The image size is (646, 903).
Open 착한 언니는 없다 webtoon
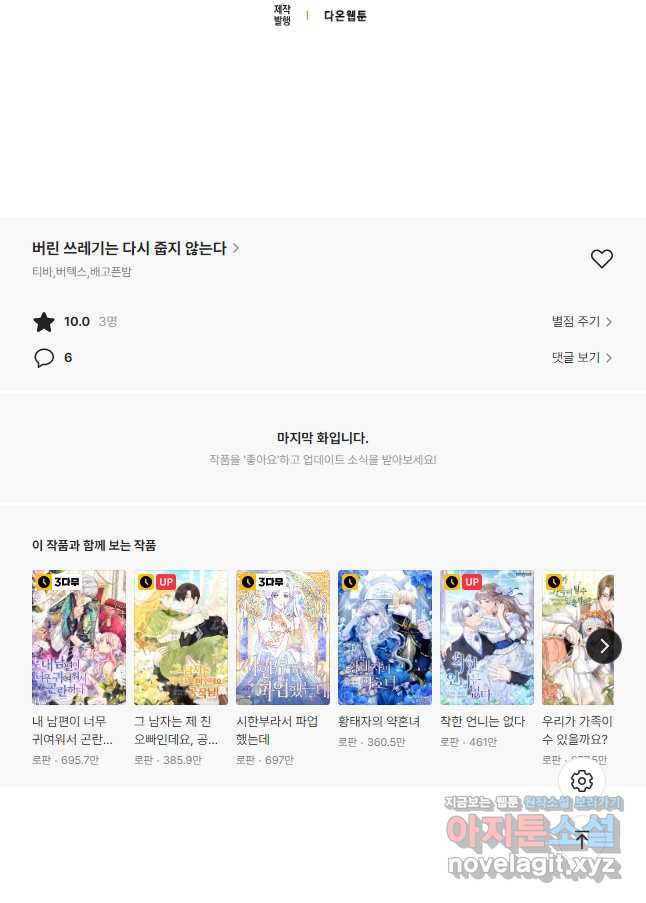pos(487,638)
